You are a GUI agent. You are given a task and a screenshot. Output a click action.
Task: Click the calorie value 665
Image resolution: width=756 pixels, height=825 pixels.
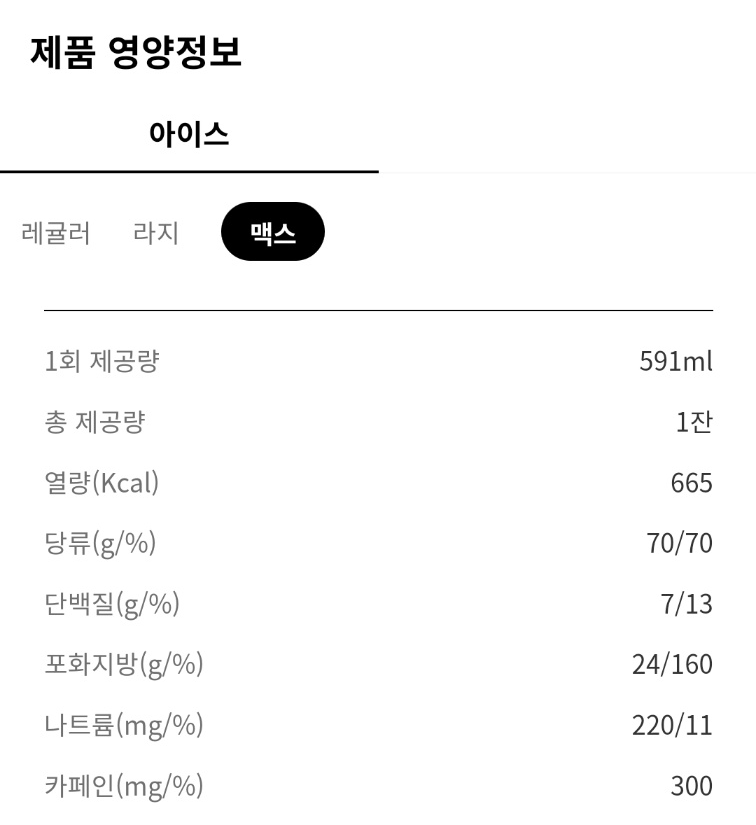pyautogui.click(x=689, y=483)
